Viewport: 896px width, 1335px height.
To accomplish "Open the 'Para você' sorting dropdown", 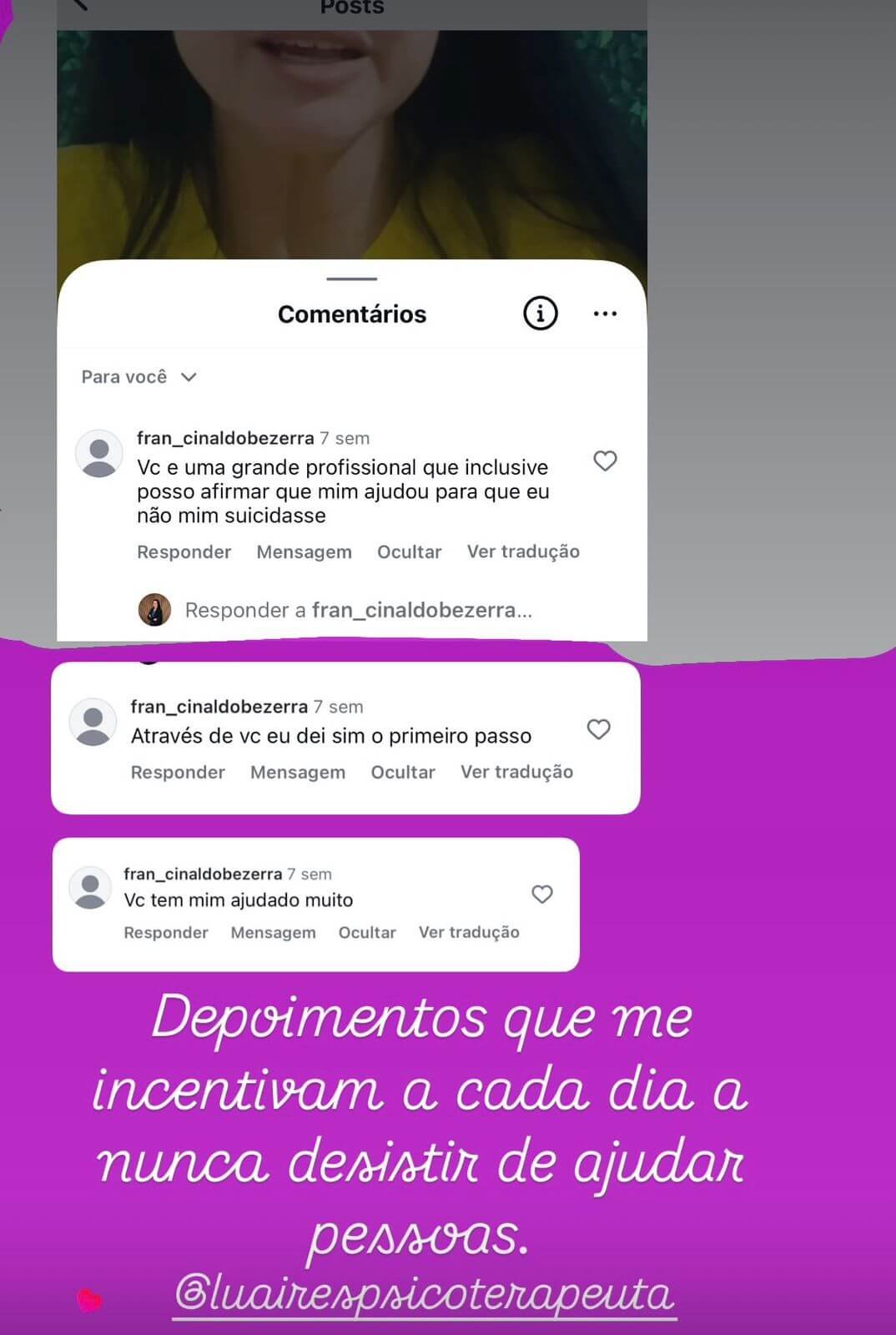I will pos(138,376).
